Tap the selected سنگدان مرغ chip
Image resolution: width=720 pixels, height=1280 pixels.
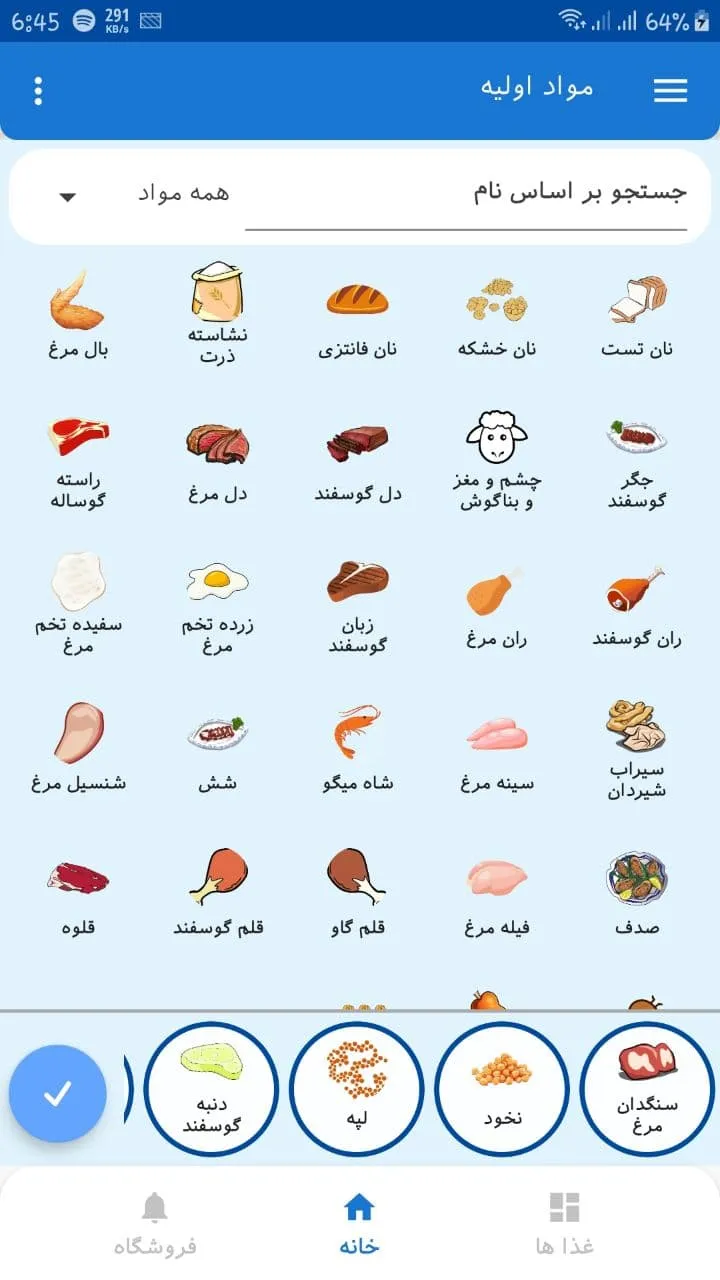pos(647,1088)
